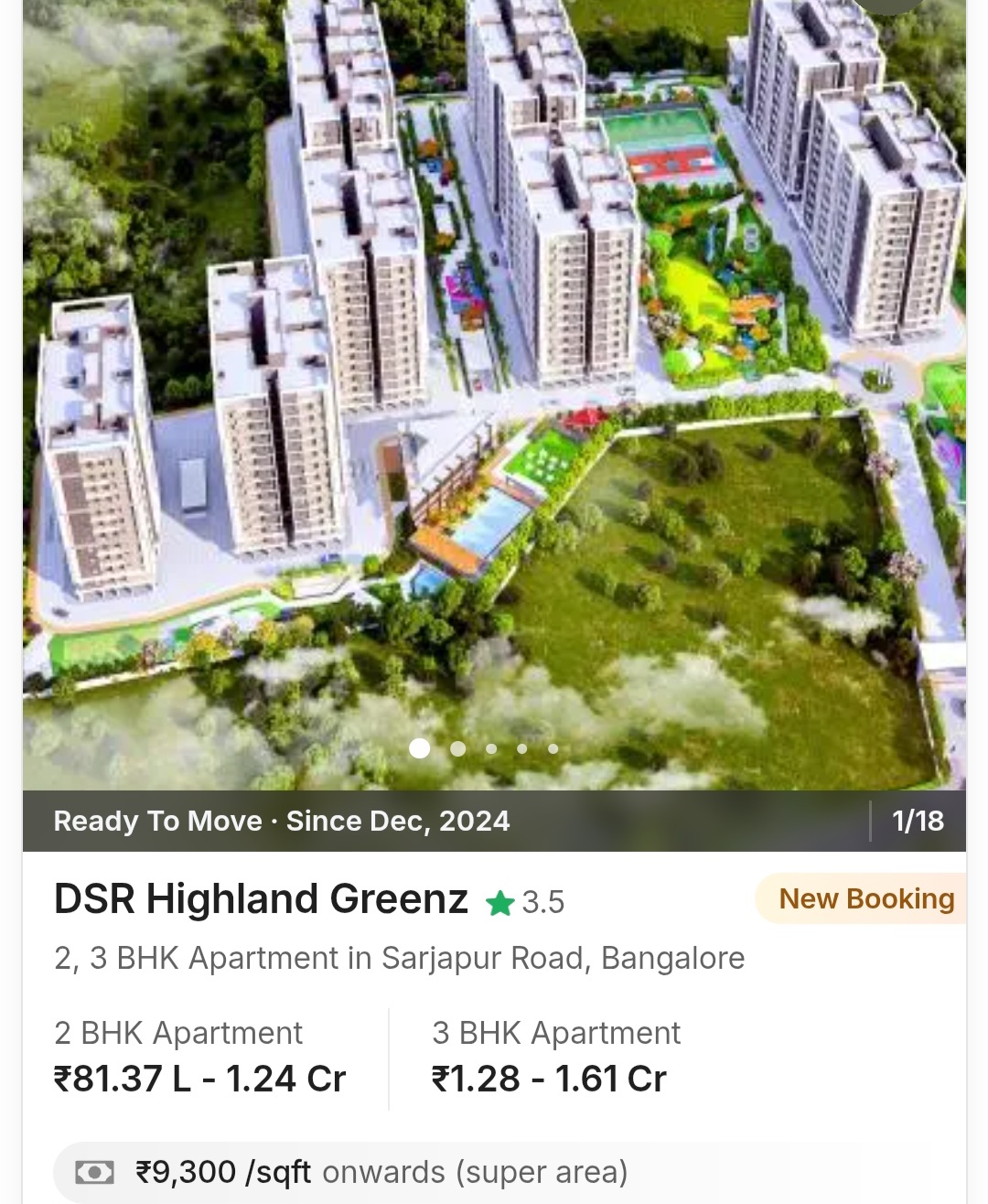Select the first carousel dot indicator
988x1204 pixels.
pyautogui.click(x=421, y=748)
